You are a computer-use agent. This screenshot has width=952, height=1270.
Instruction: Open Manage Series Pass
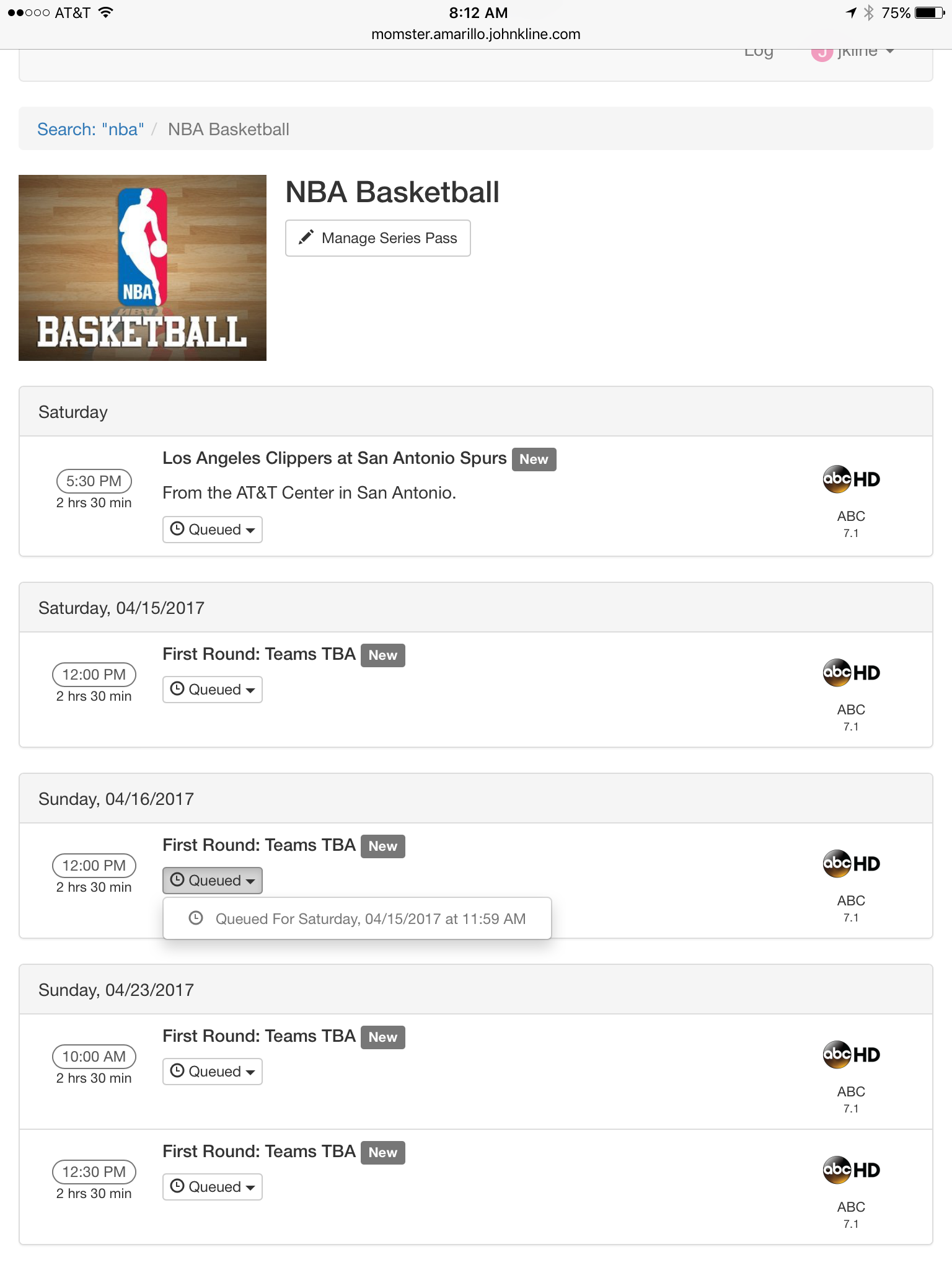click(377, 238)
